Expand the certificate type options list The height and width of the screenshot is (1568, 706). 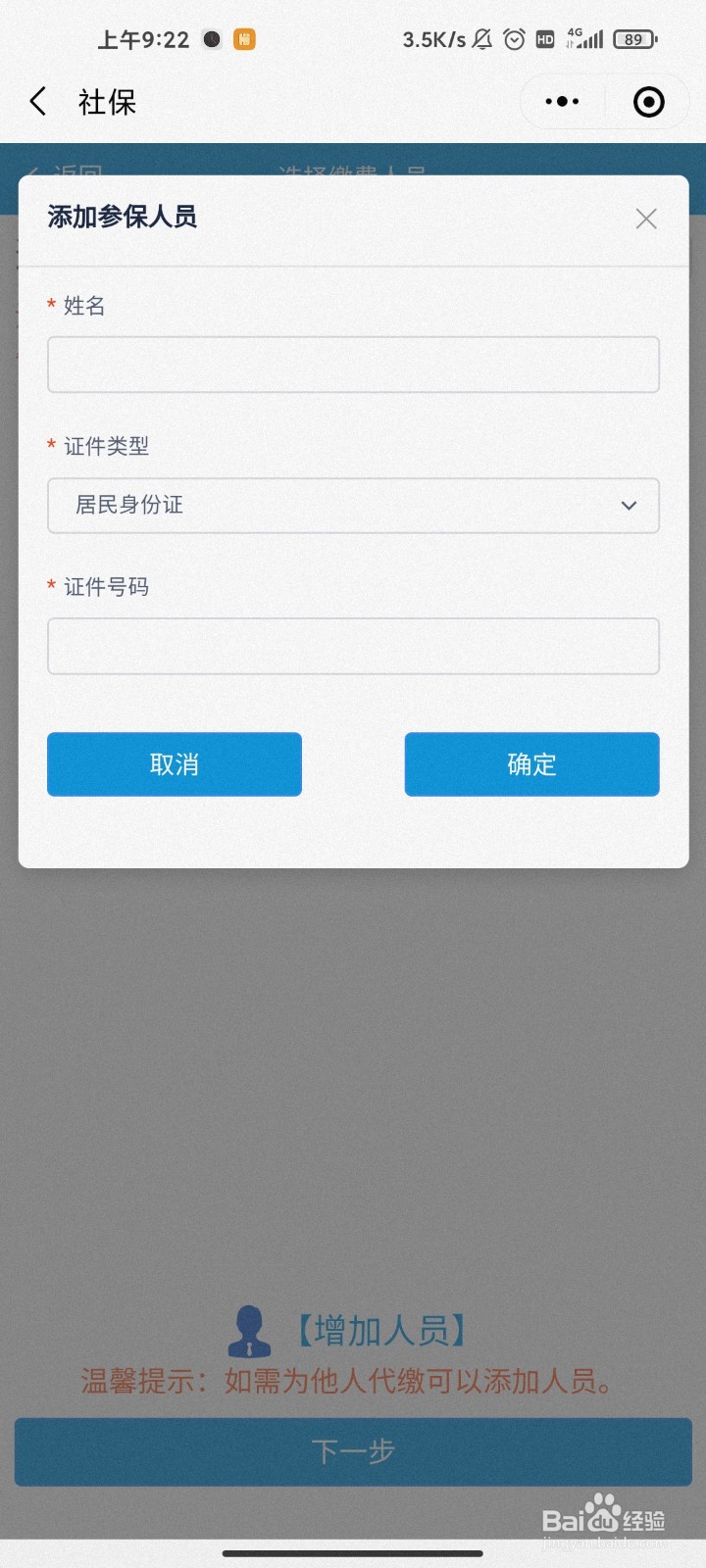coord(353,506)
